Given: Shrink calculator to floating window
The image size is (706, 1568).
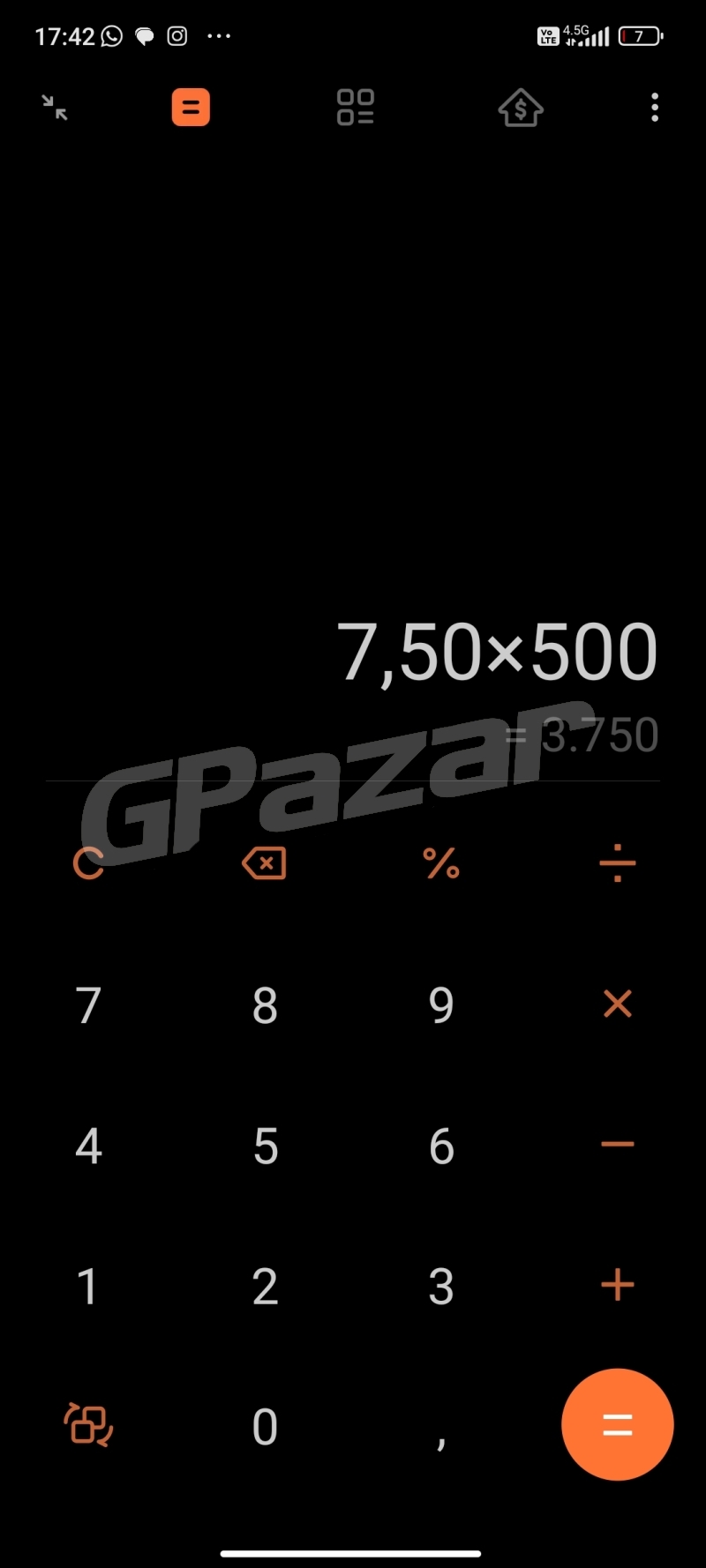Looking at the screenshot, I should point(55,108).
